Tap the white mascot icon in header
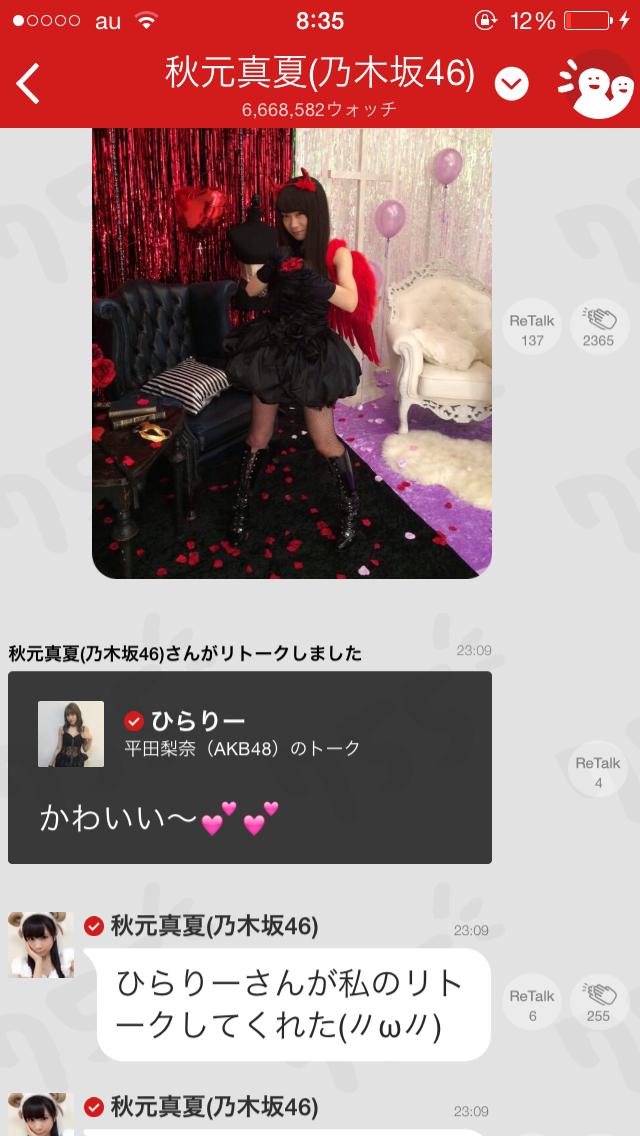 (598, 84)
